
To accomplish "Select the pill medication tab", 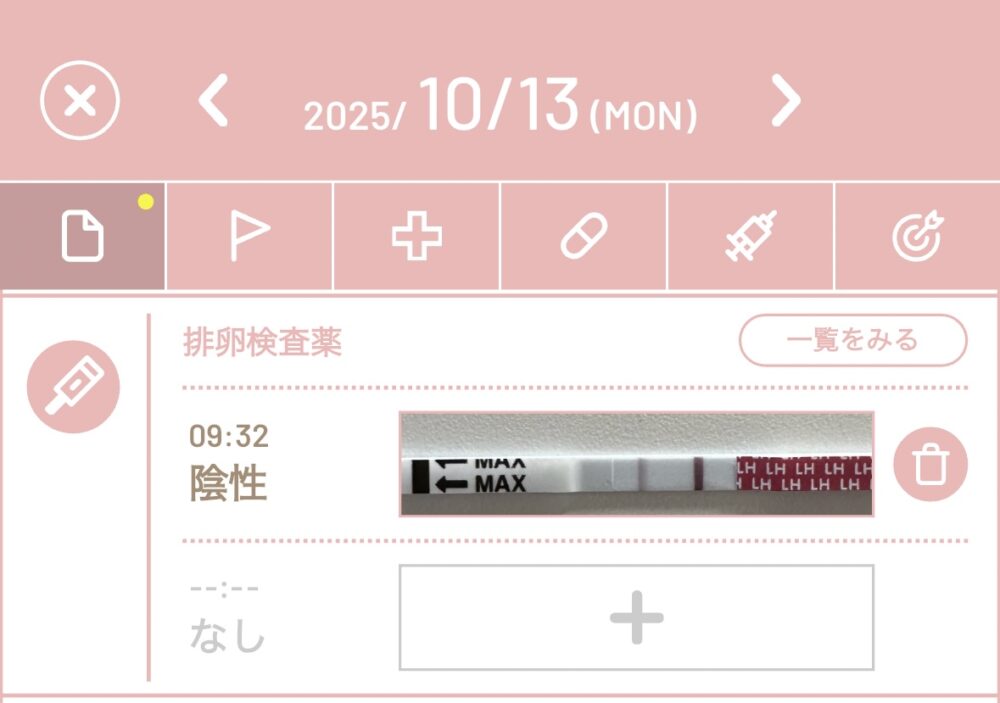I will (x=583, y=238).
